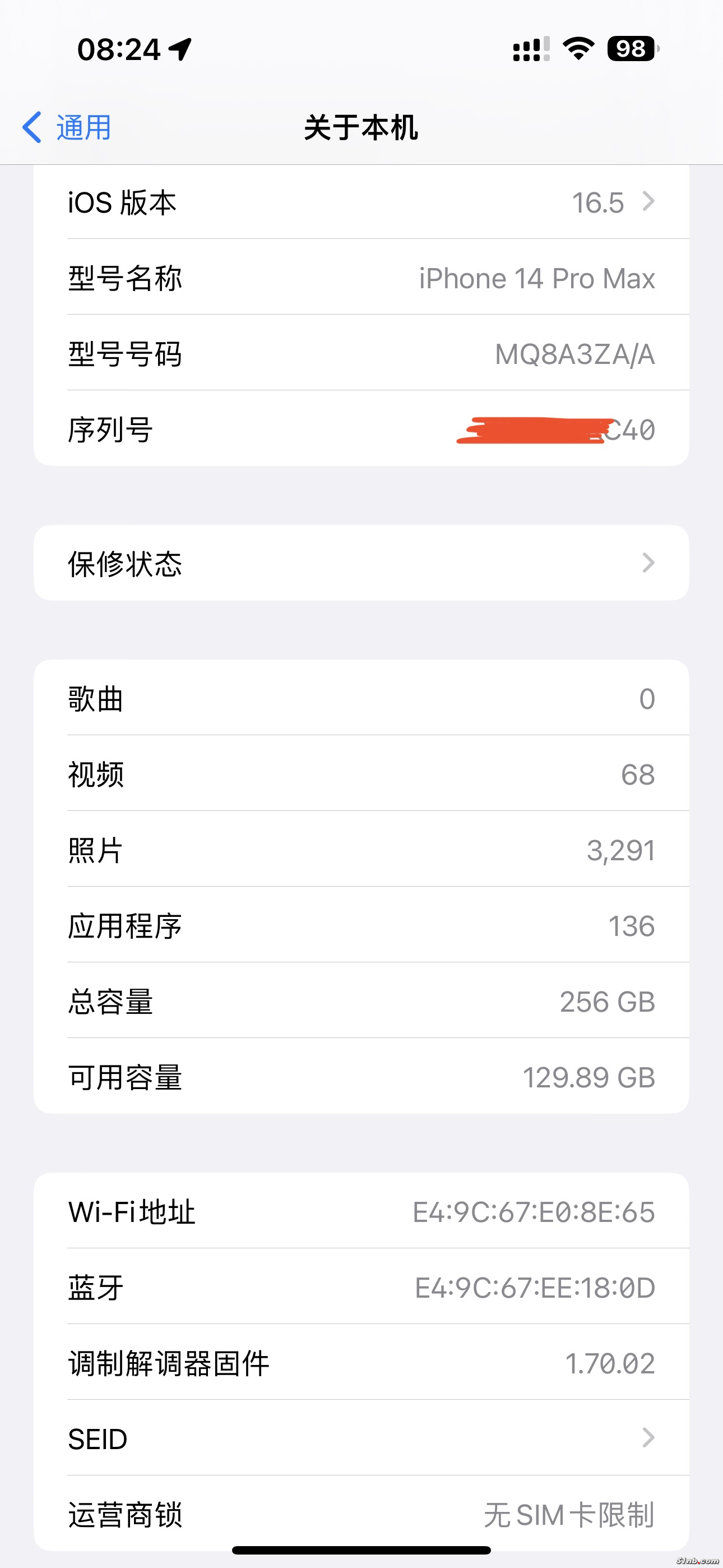Open the SEID row
Screen dimensions: 723x1568
[360, 1438]
